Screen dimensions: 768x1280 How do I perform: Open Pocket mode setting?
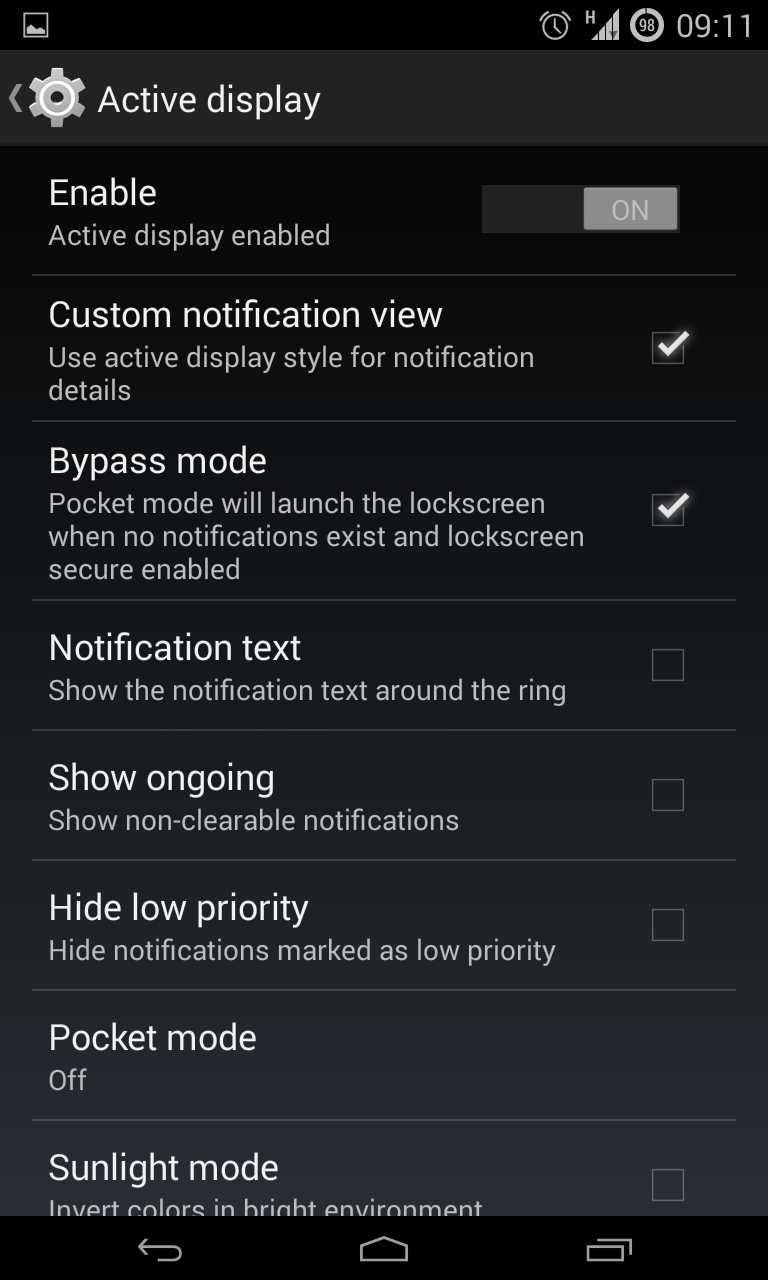coord(384,1056)
